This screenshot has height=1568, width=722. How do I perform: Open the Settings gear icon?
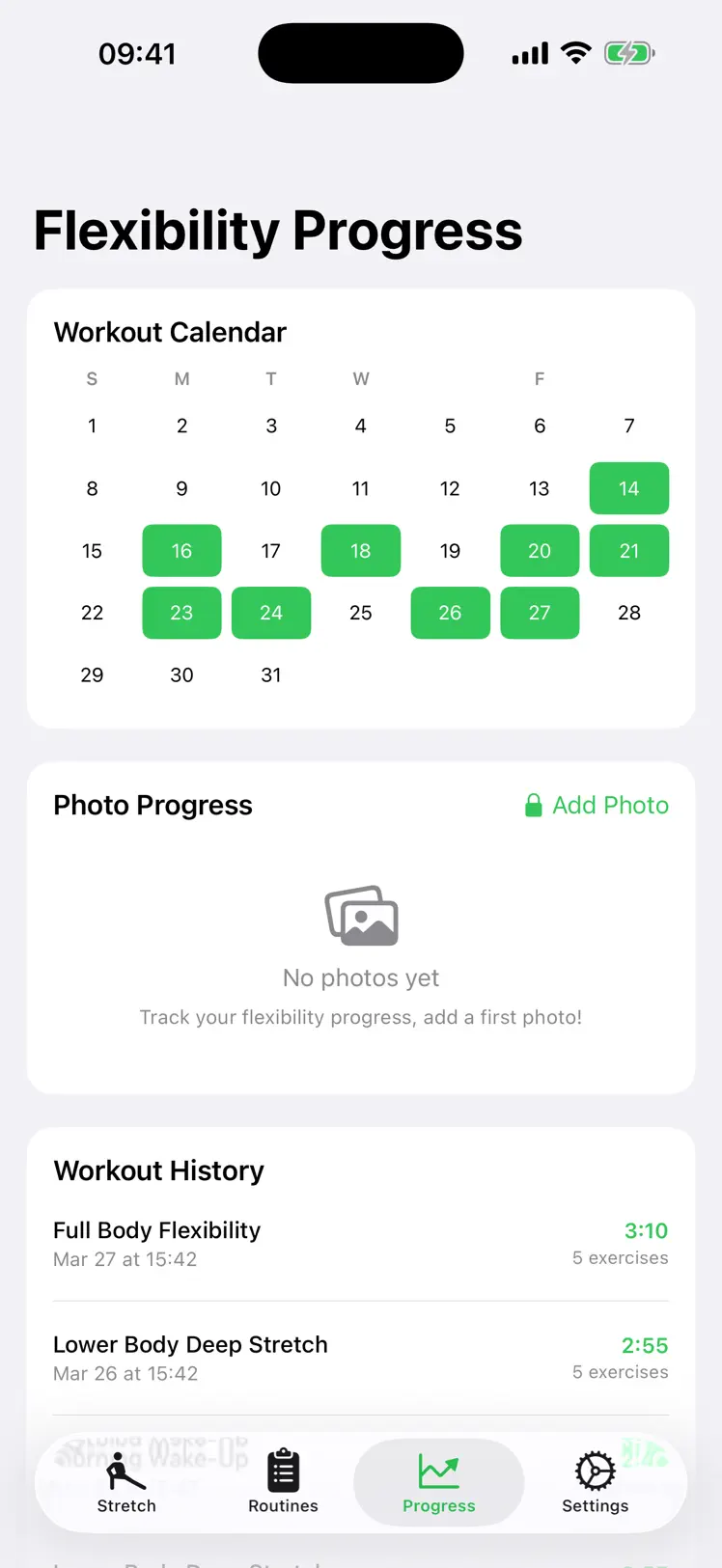pos(595,1469)
